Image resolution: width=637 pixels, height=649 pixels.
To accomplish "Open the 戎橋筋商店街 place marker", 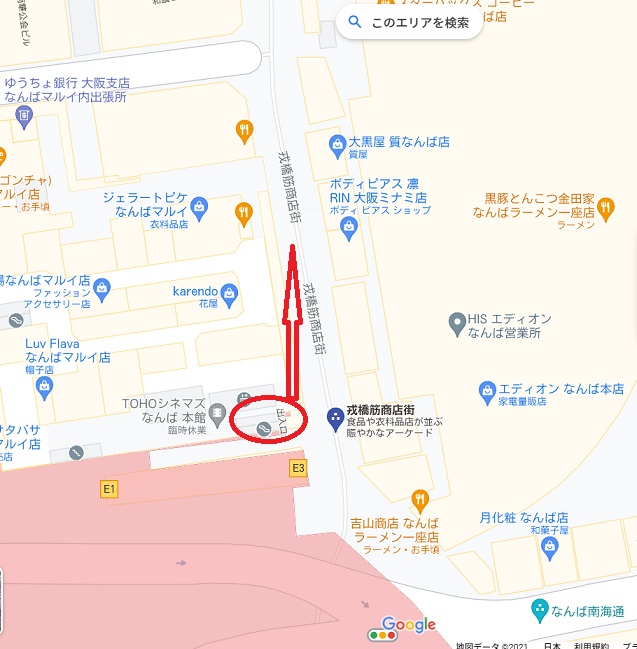I will (337, 417).
